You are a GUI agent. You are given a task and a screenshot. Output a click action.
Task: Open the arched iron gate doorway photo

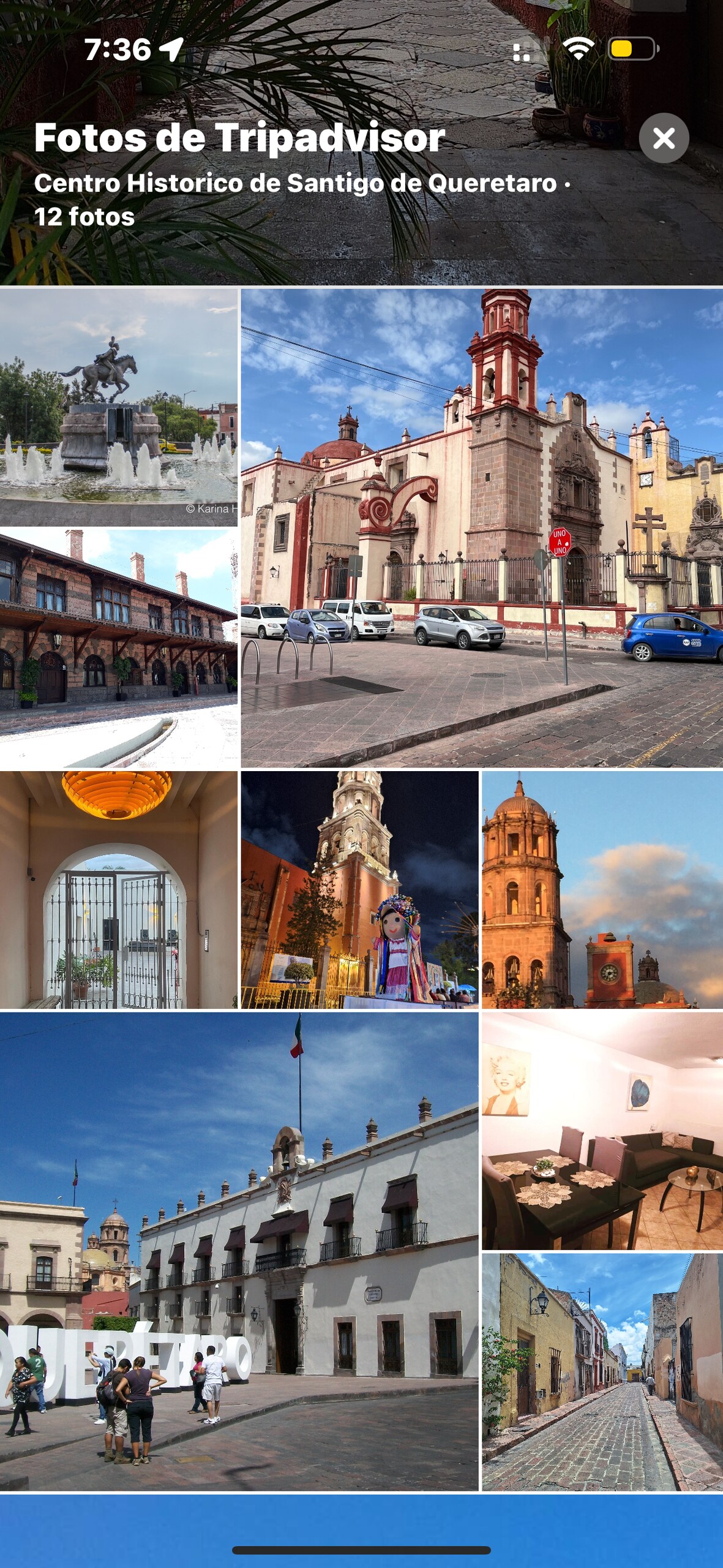coord(119,890)
